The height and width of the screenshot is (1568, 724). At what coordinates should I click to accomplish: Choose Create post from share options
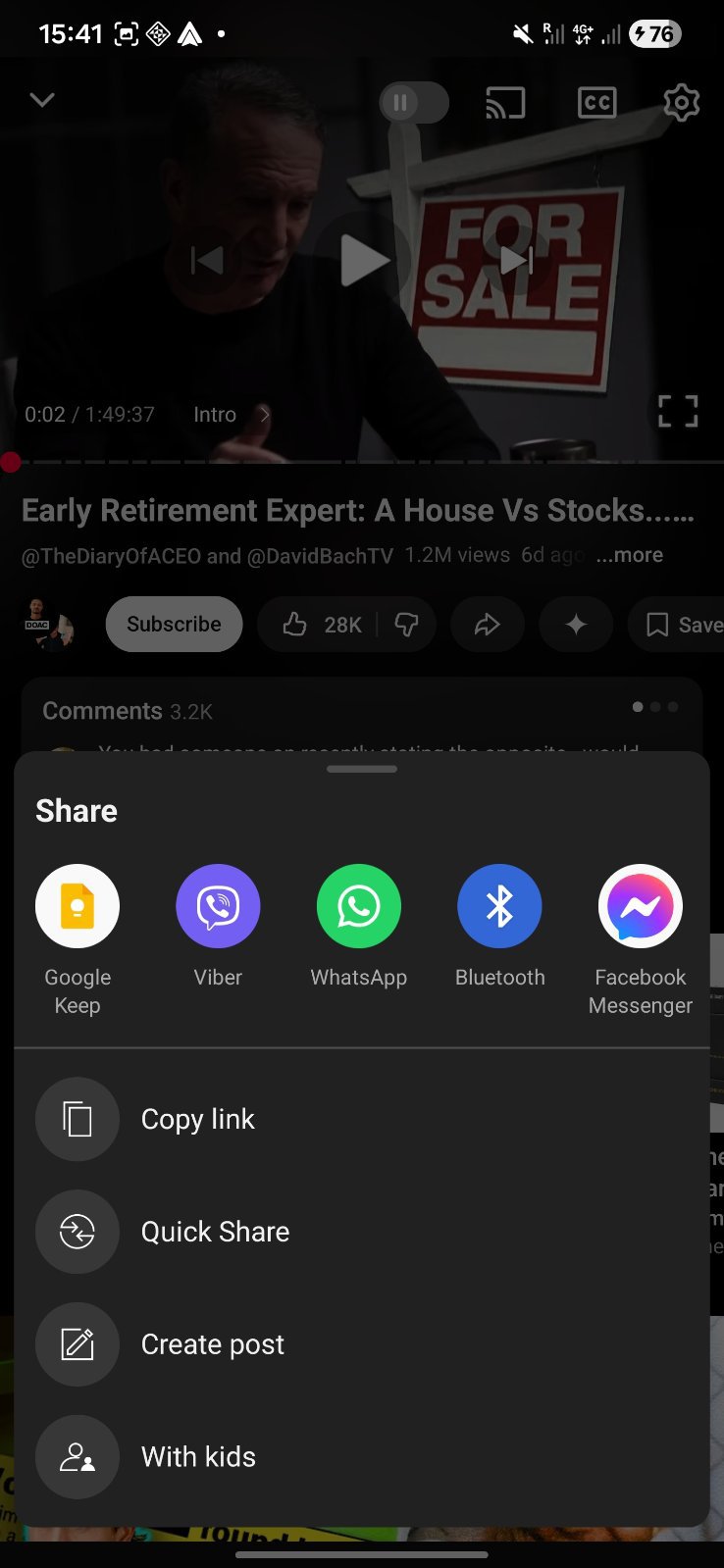pos(211,1343)
